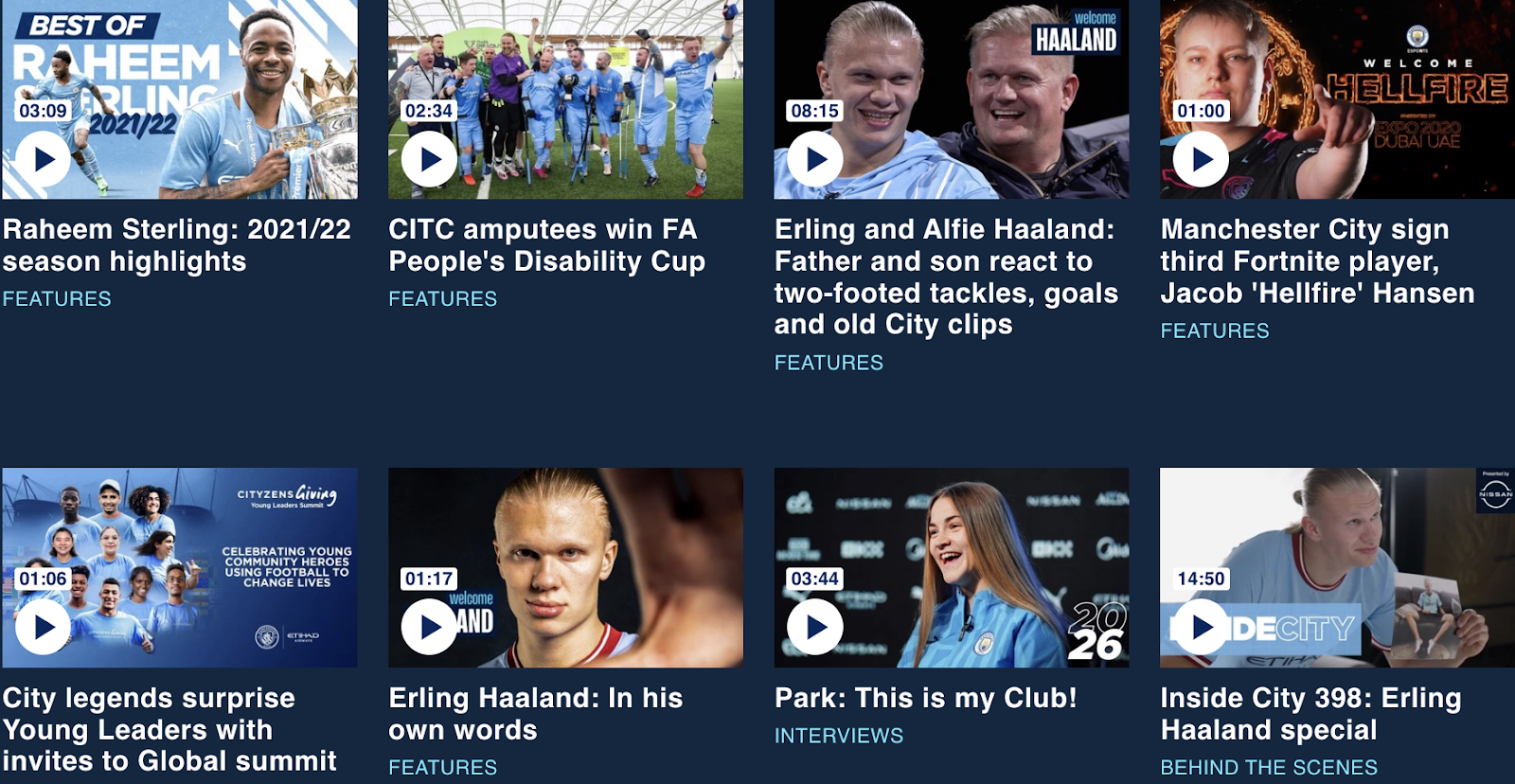Select the BEHIND THE SCENES category tag
Screen dimensions: 1515x784
(x=1269, y=767)
